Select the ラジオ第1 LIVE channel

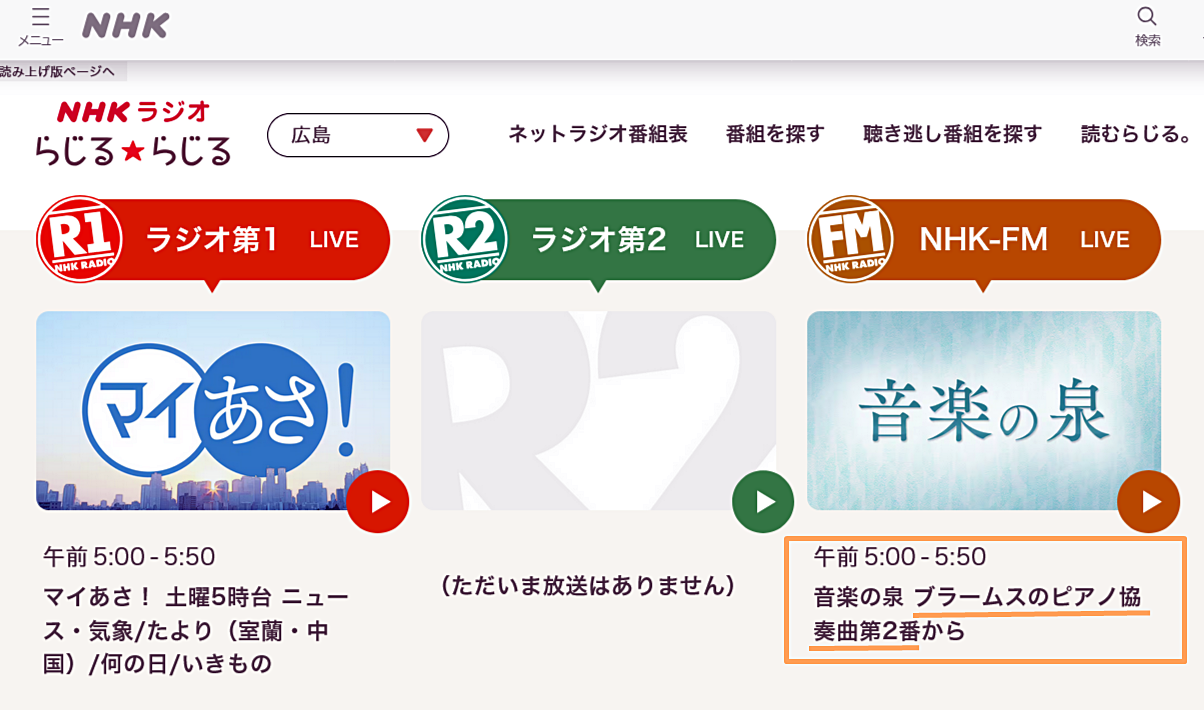[212, 240]
